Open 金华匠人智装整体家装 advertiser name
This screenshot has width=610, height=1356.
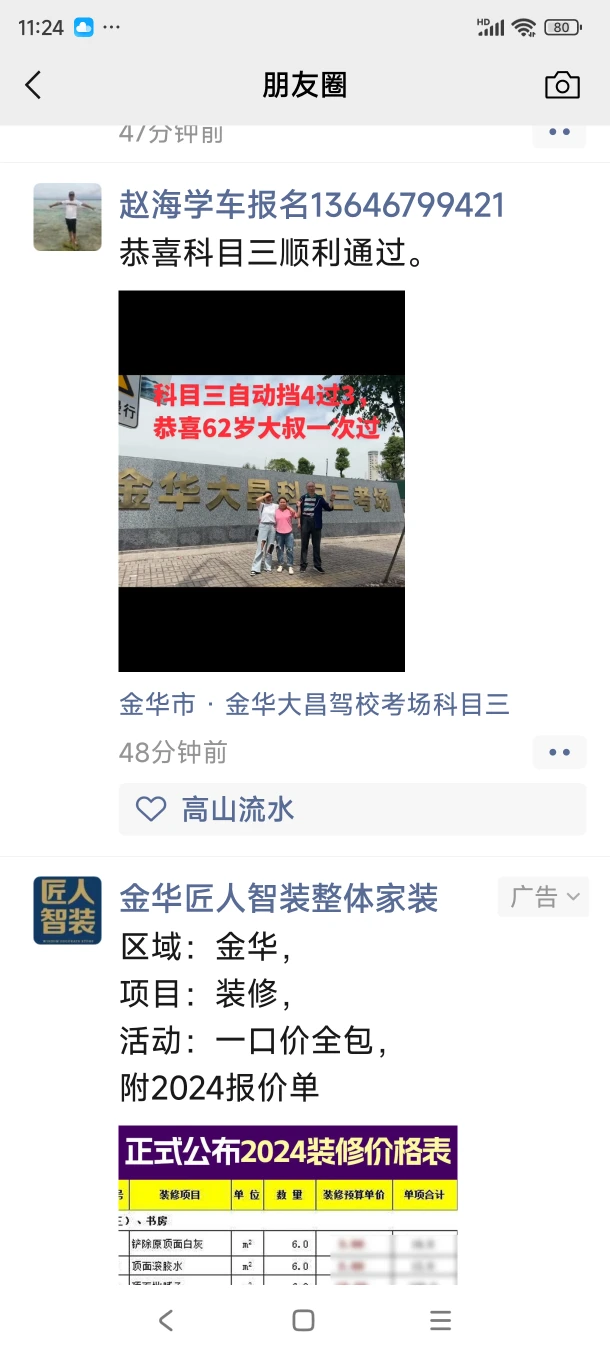tap(279, 898)
